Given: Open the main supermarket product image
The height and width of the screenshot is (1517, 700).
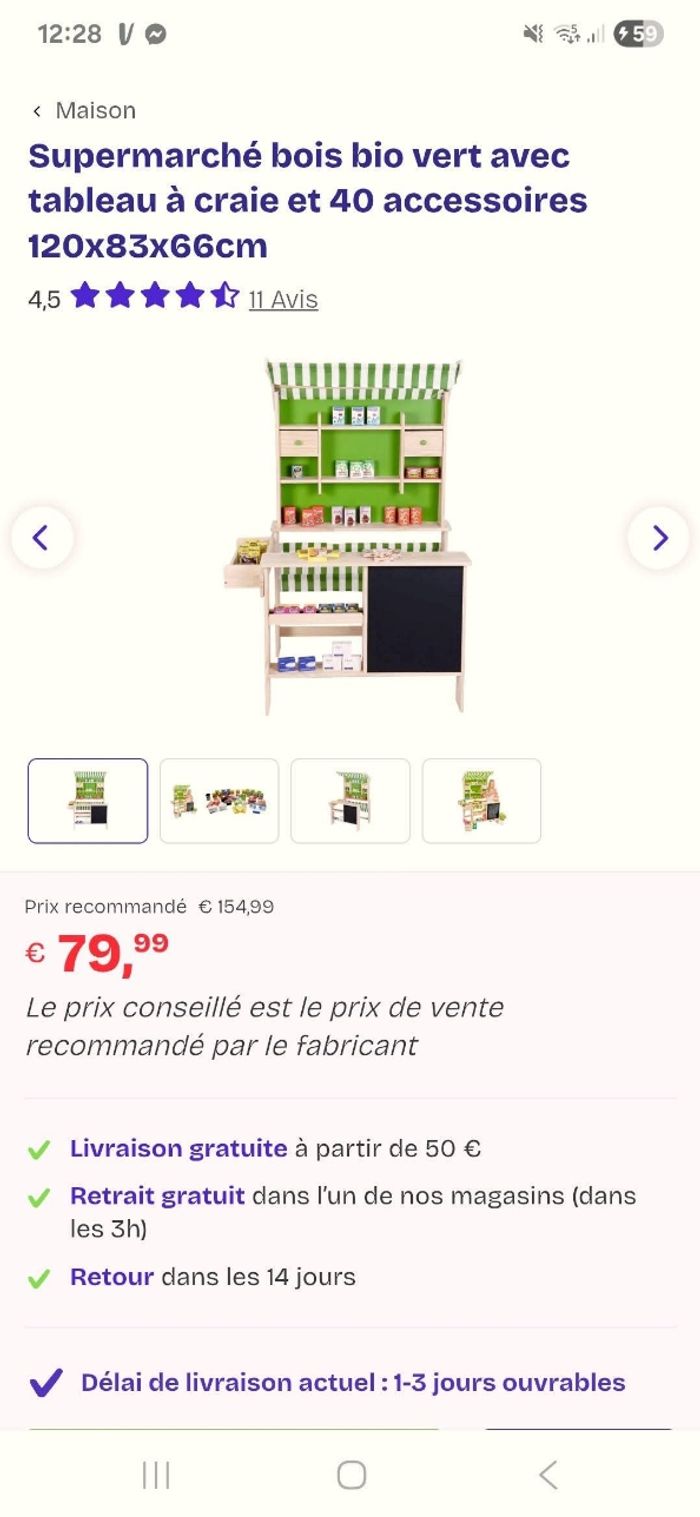Looking at the screenshot, I should pyautogui.click(x=350, y=538).
